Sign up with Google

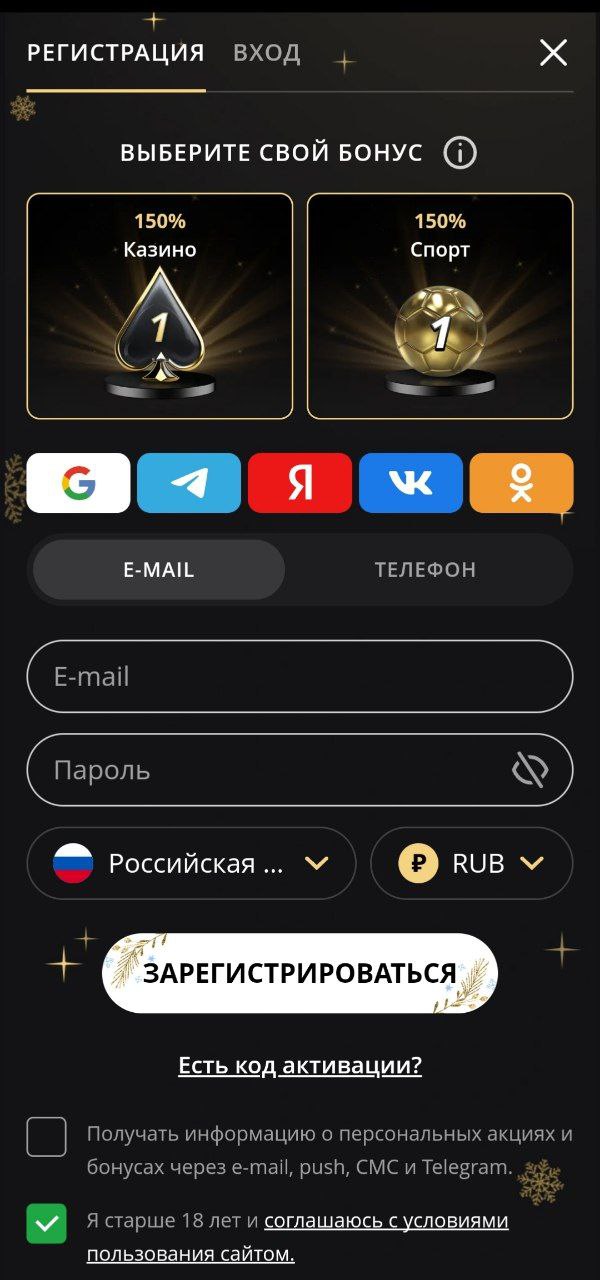click(x=79, y=483)
